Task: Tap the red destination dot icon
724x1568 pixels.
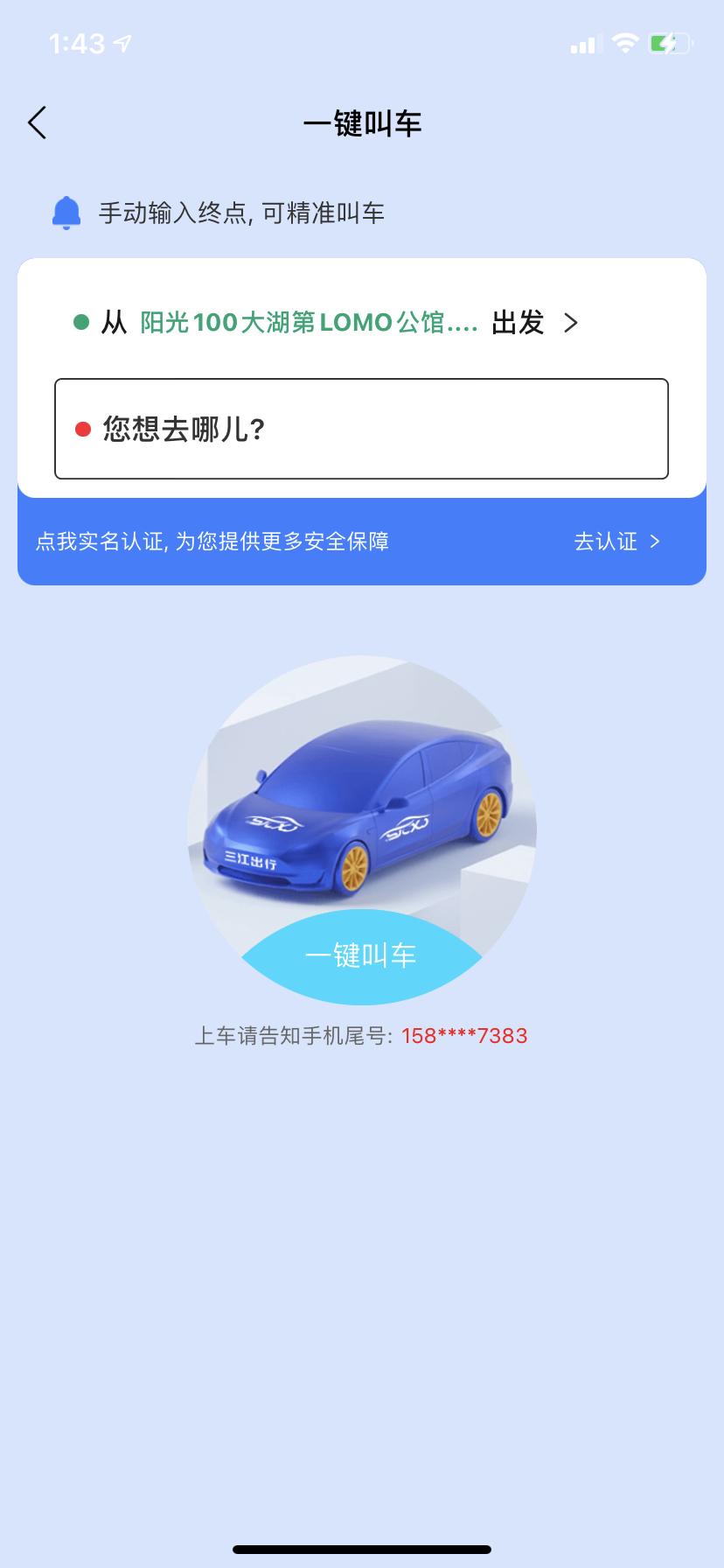Action: click(x=83, y=427)
